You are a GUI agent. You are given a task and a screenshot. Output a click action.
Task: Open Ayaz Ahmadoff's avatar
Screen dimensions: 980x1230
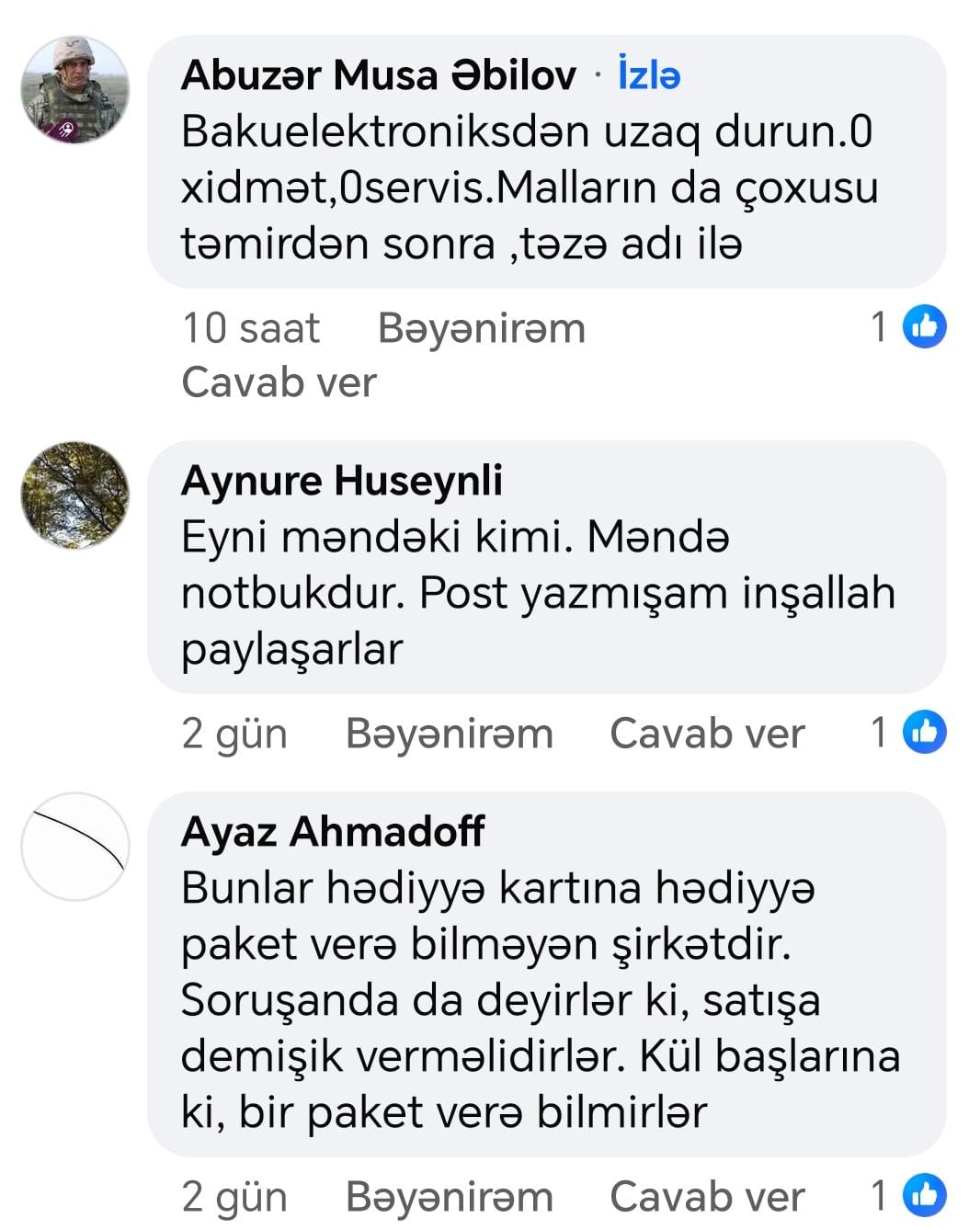click(x=74, y=846)
